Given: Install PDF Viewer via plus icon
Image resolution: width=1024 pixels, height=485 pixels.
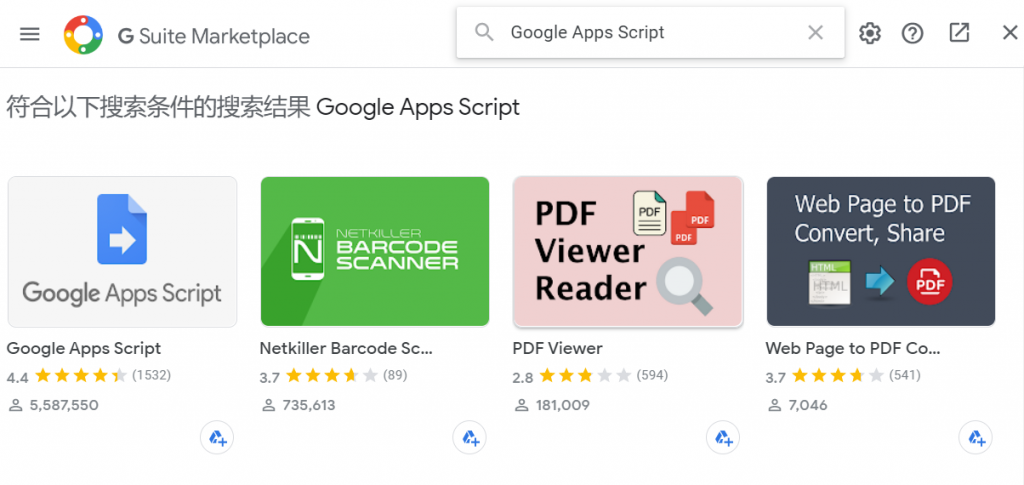Looking at the screenshot, I should [x=722, y=437].
